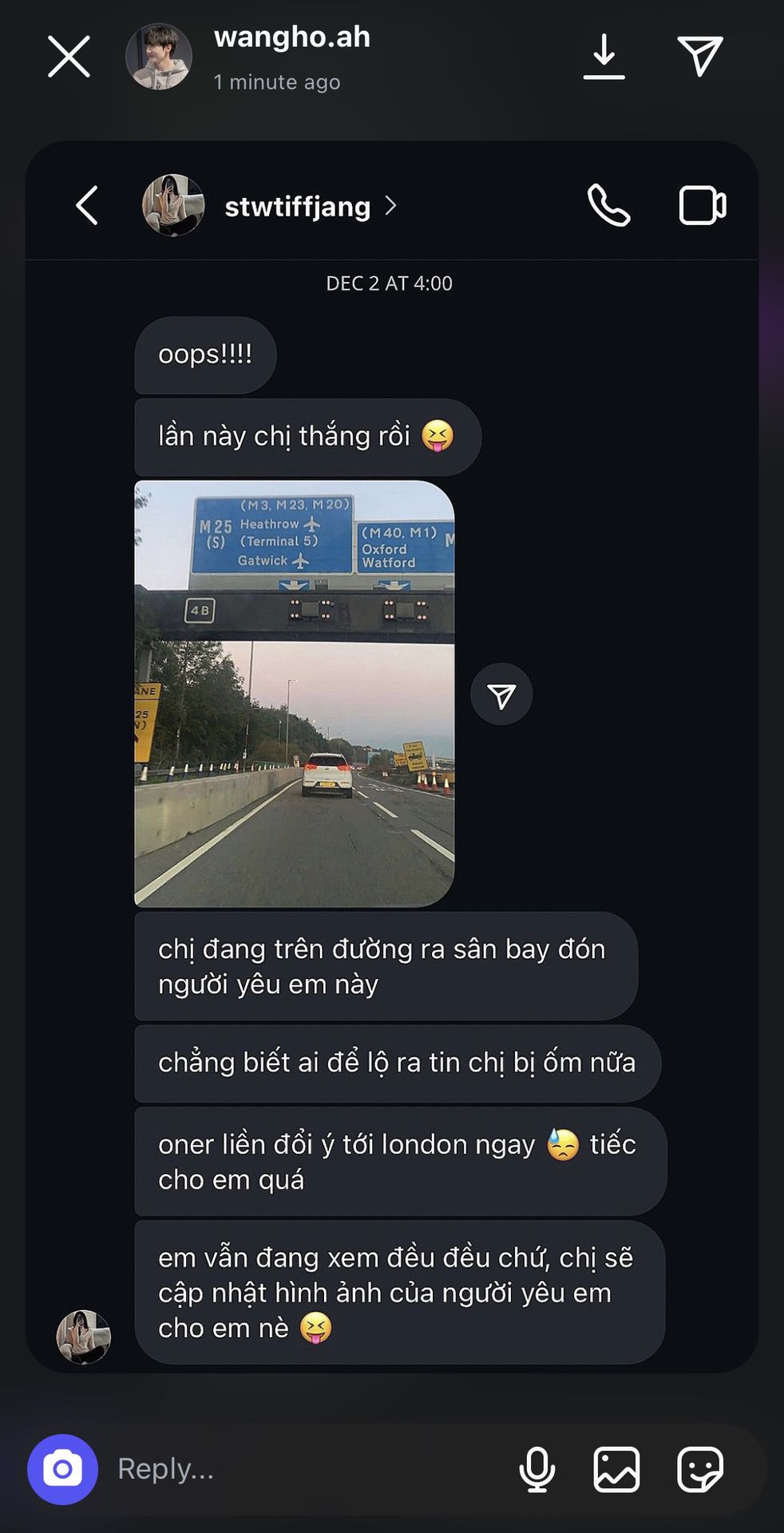The height and width of the screenshot is (1533, 784).
Task: Share the story with the paper plane icon
Action: tap(700, 56)
